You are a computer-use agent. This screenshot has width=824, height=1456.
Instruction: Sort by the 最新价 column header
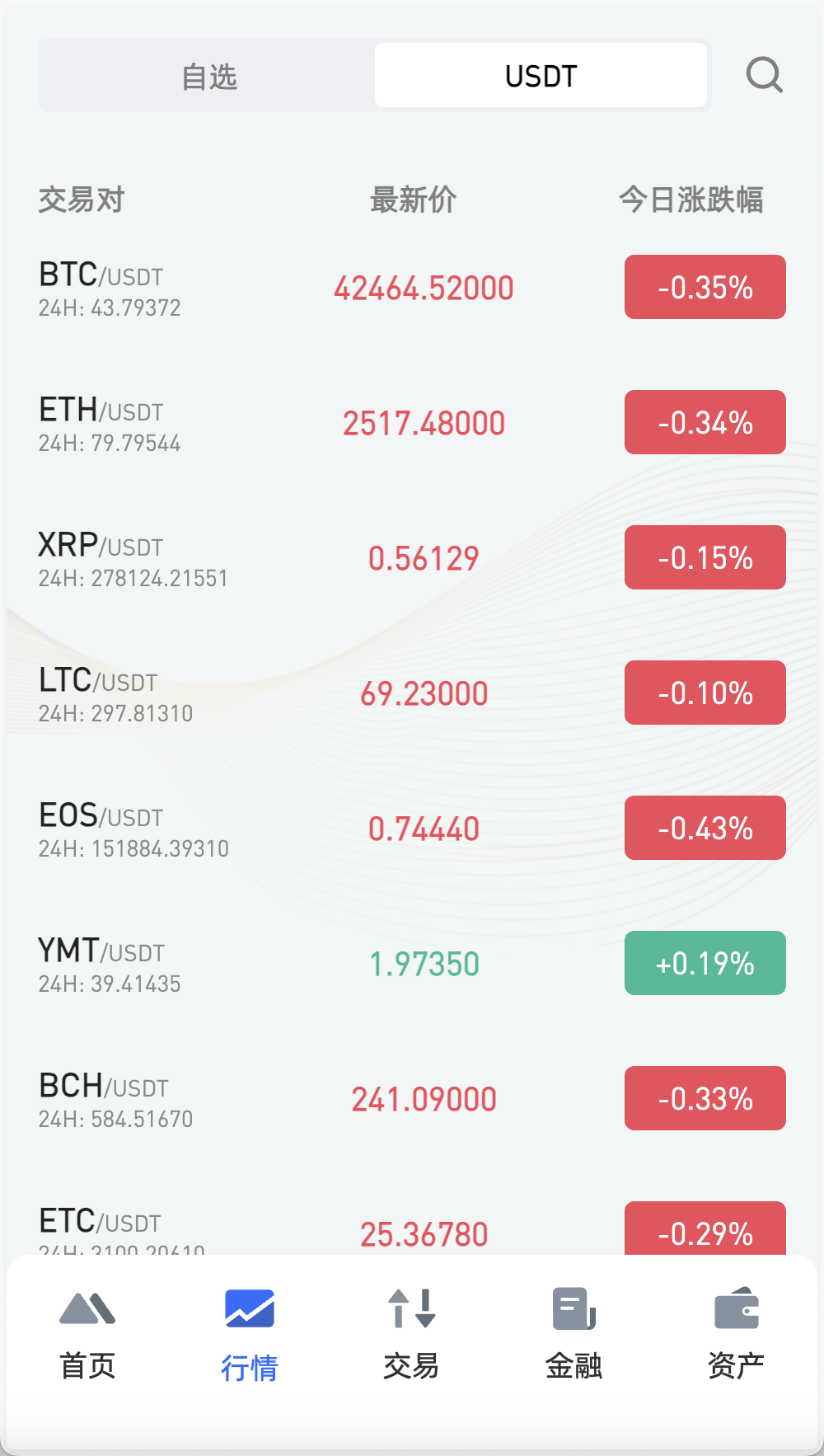point(412,200)
